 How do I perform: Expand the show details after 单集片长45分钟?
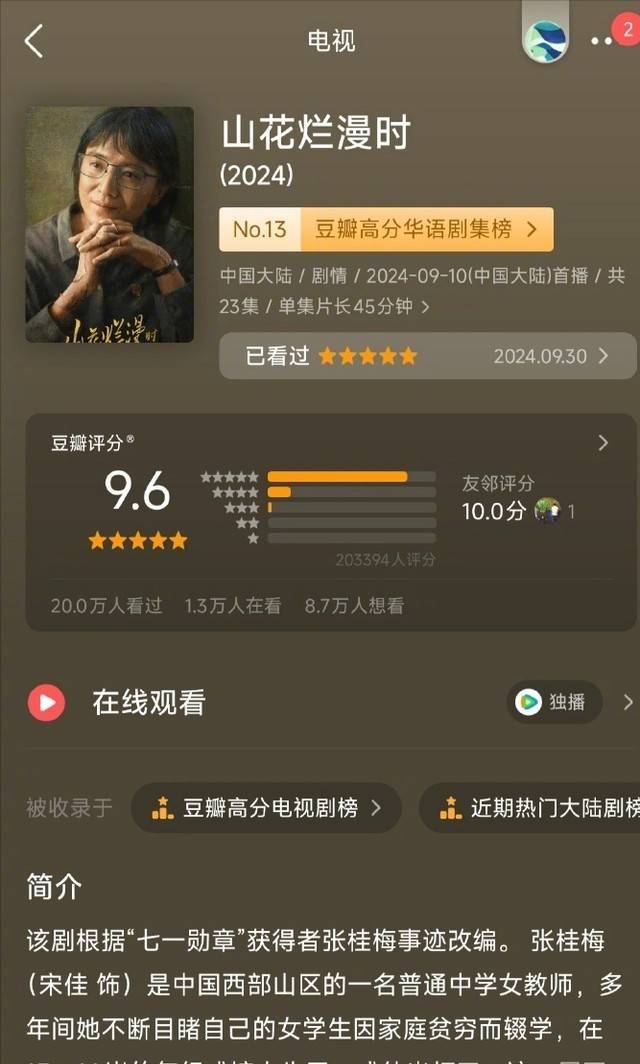(425, 307)
